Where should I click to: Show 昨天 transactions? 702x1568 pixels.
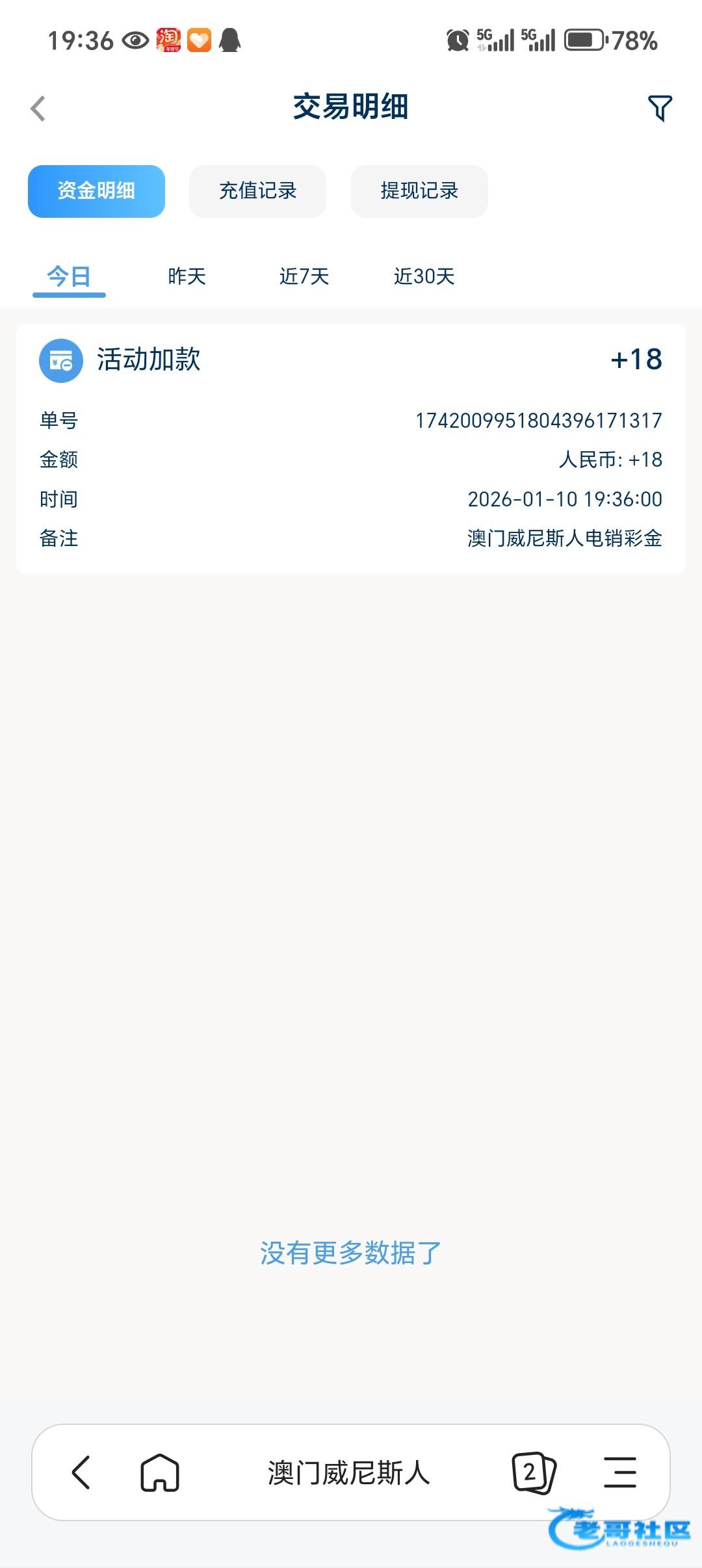187,277
